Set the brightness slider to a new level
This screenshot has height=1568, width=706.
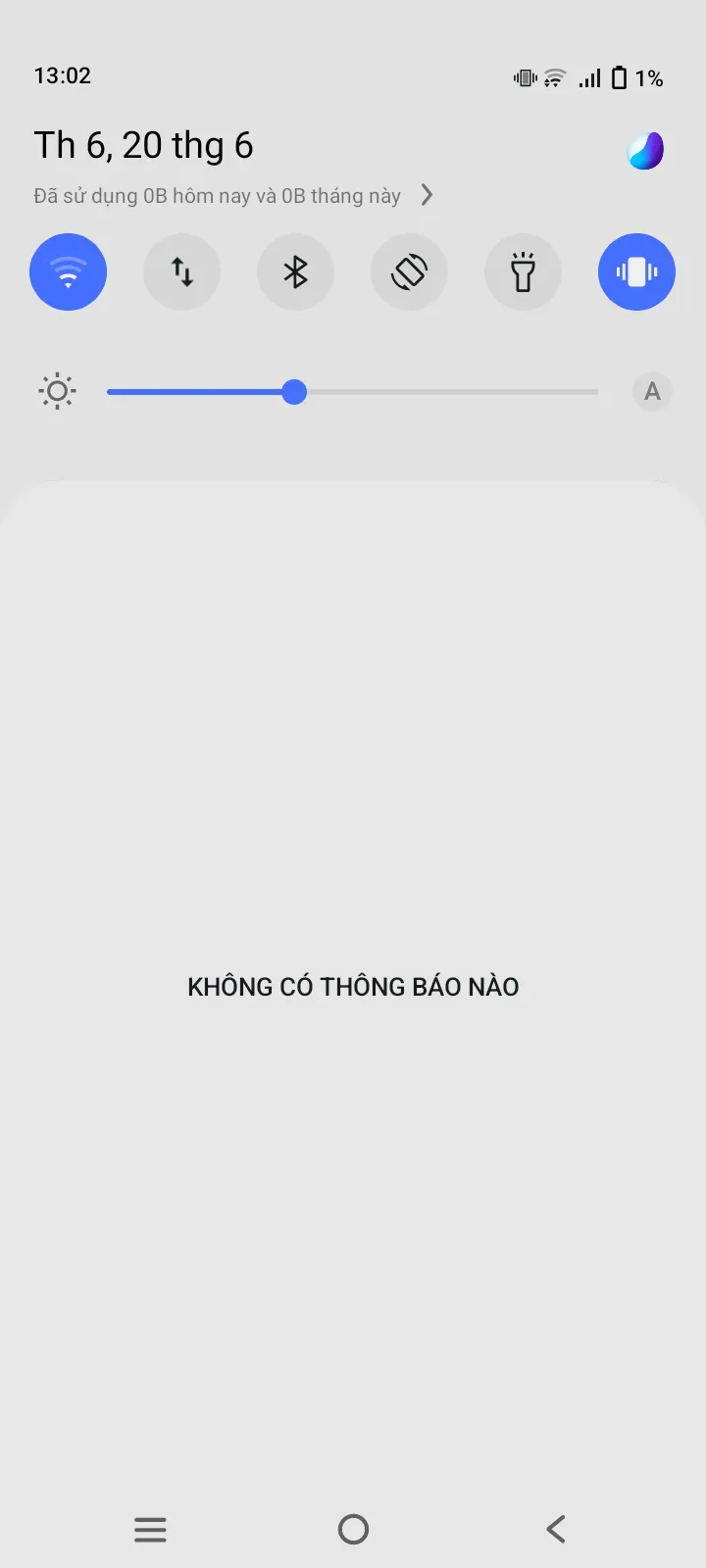coord(441,392)
